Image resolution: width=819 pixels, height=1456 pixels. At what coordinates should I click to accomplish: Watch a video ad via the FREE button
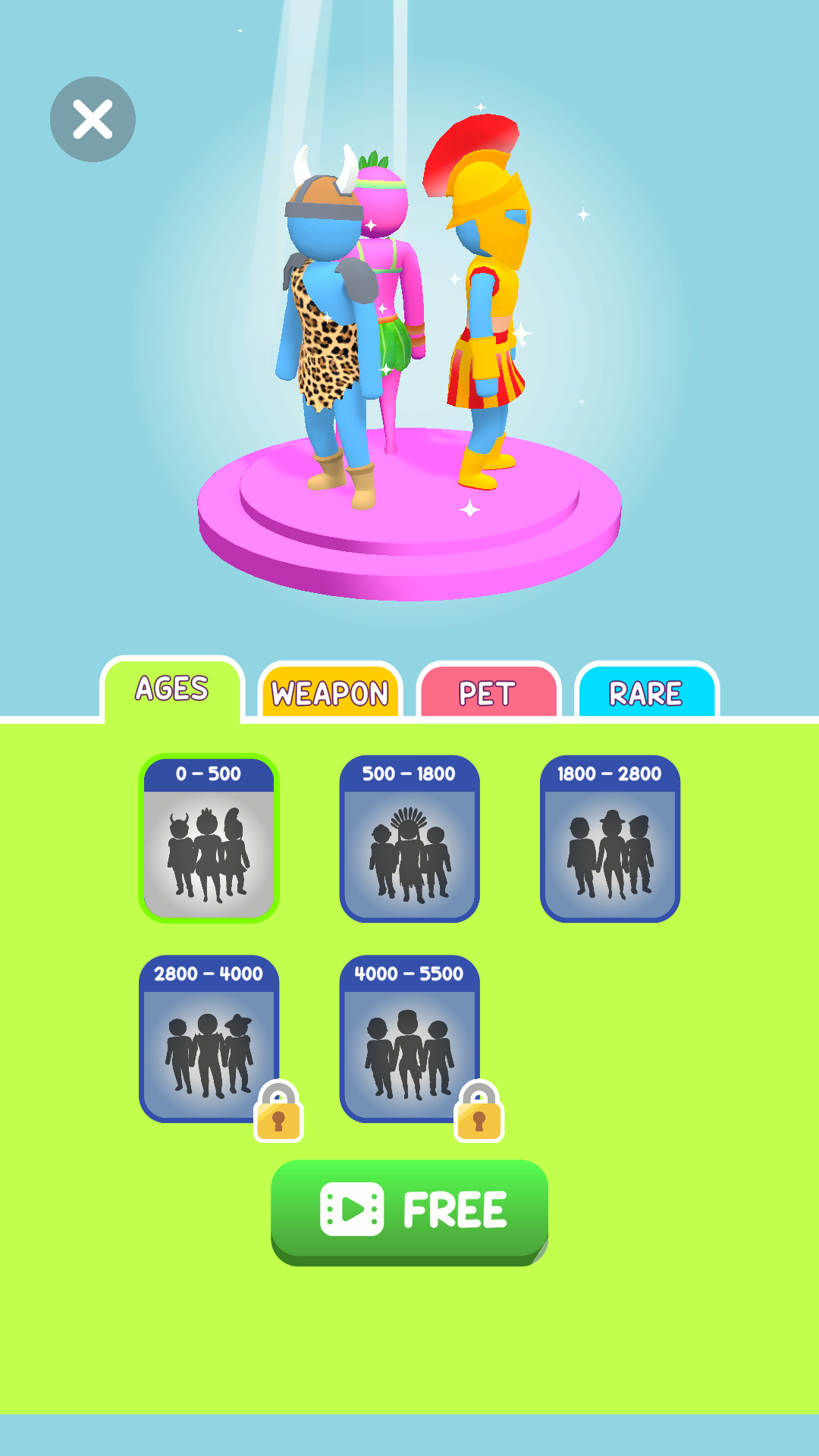coord(409,1212)
